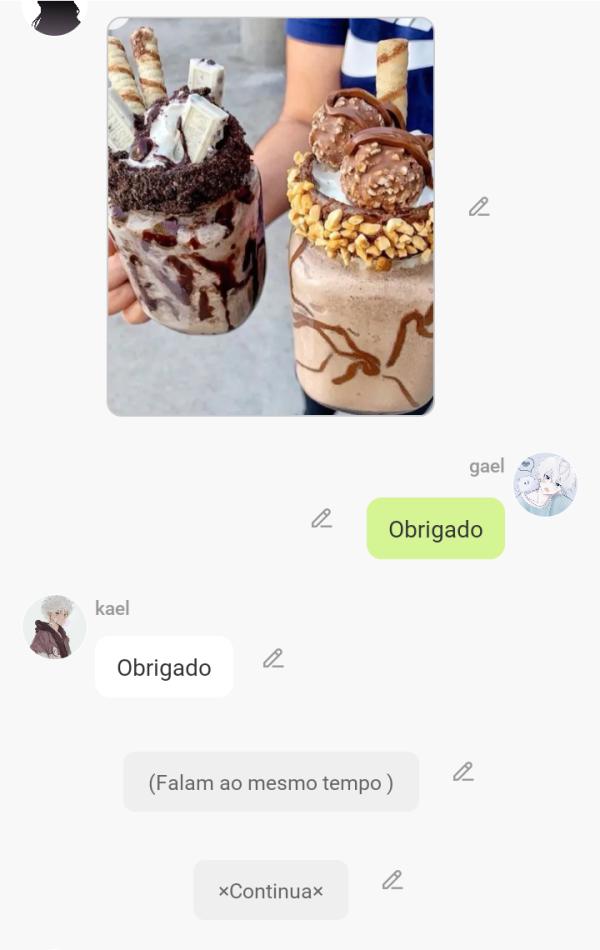Open the milkshake photo
The image size is (600, 950).
270,216
